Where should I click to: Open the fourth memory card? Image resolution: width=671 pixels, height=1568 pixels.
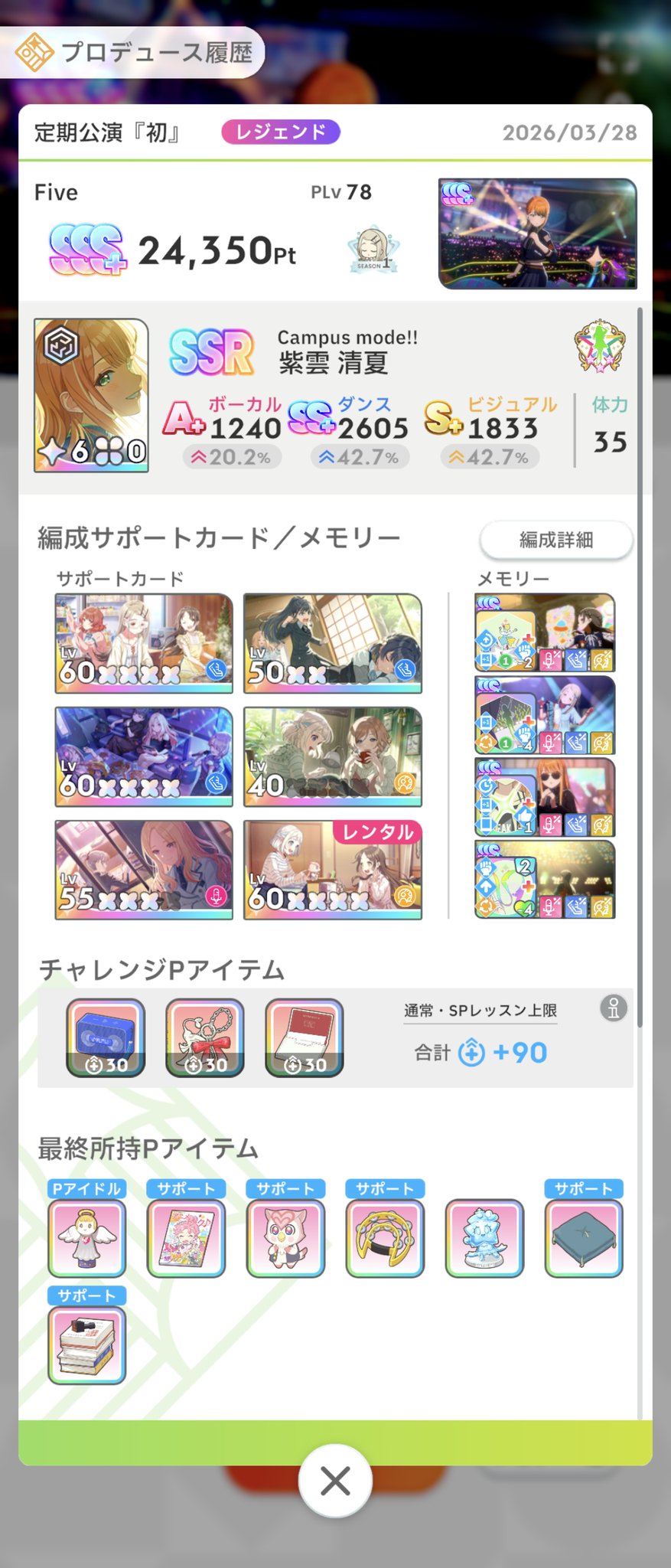click(x=544, y=879)
